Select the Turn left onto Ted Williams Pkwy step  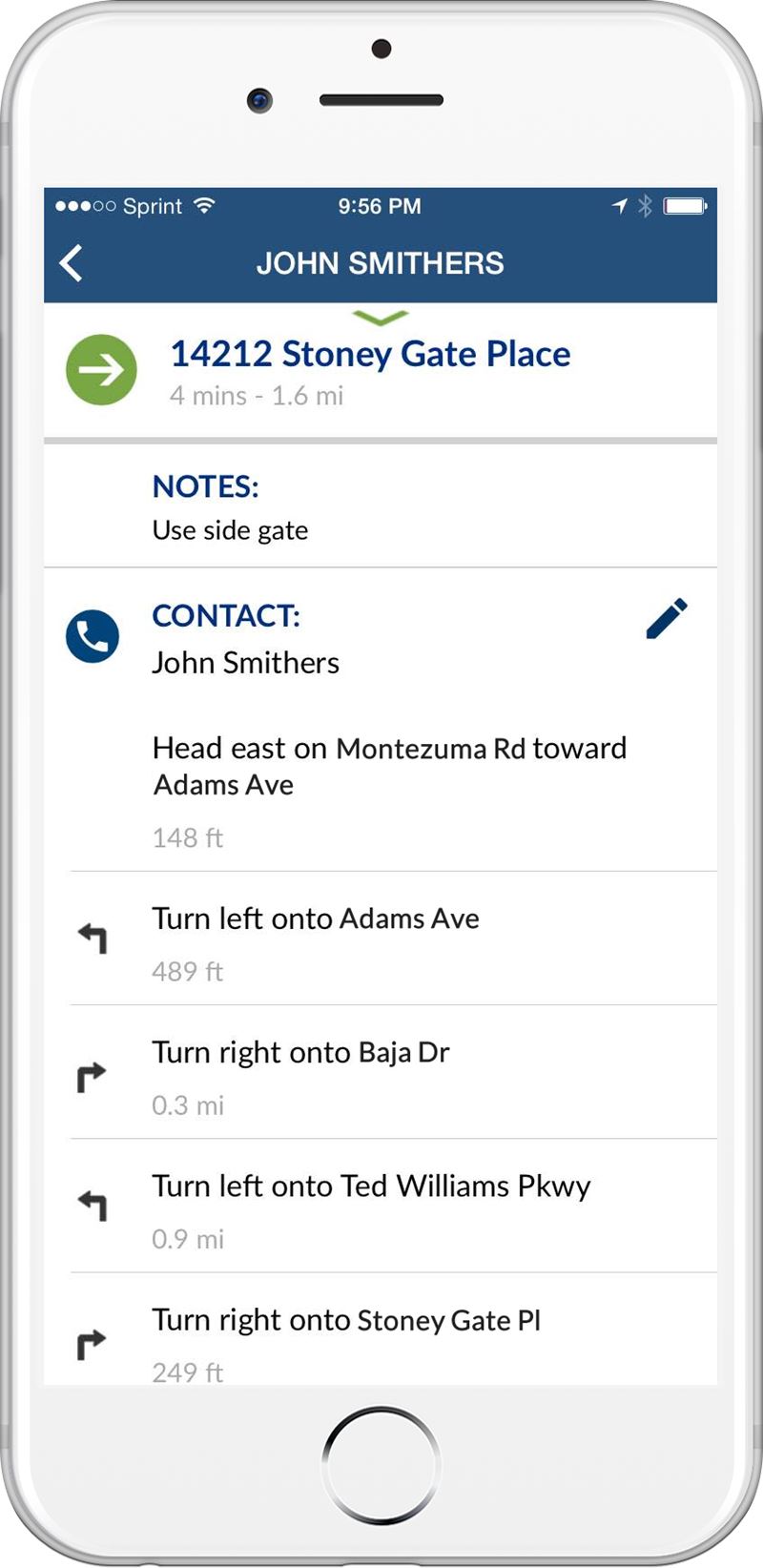pyautogui.click(x=393, y=1206)
